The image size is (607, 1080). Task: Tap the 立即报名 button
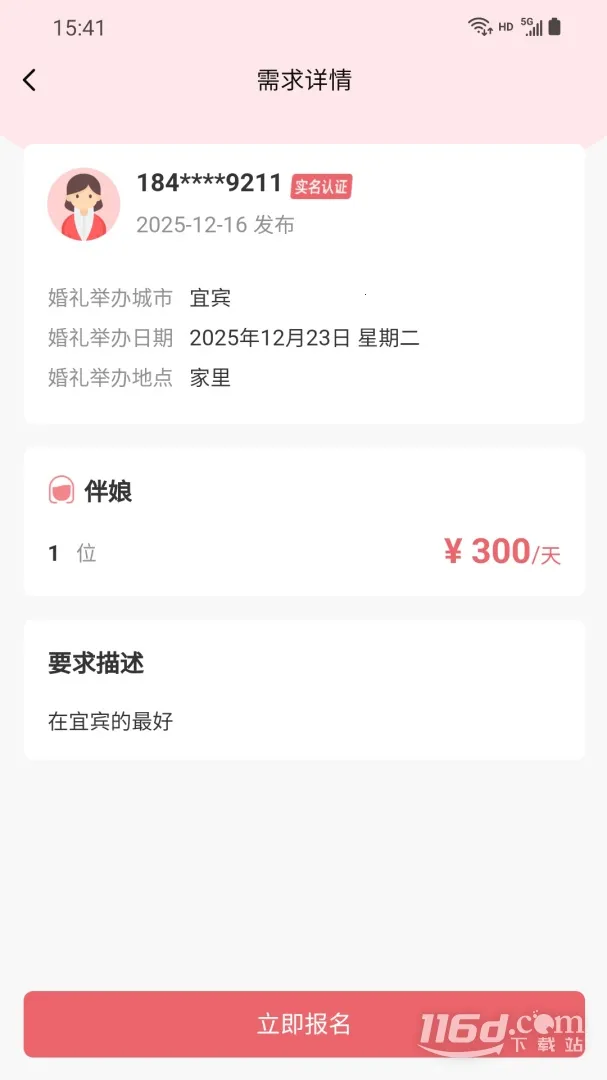304,1024
